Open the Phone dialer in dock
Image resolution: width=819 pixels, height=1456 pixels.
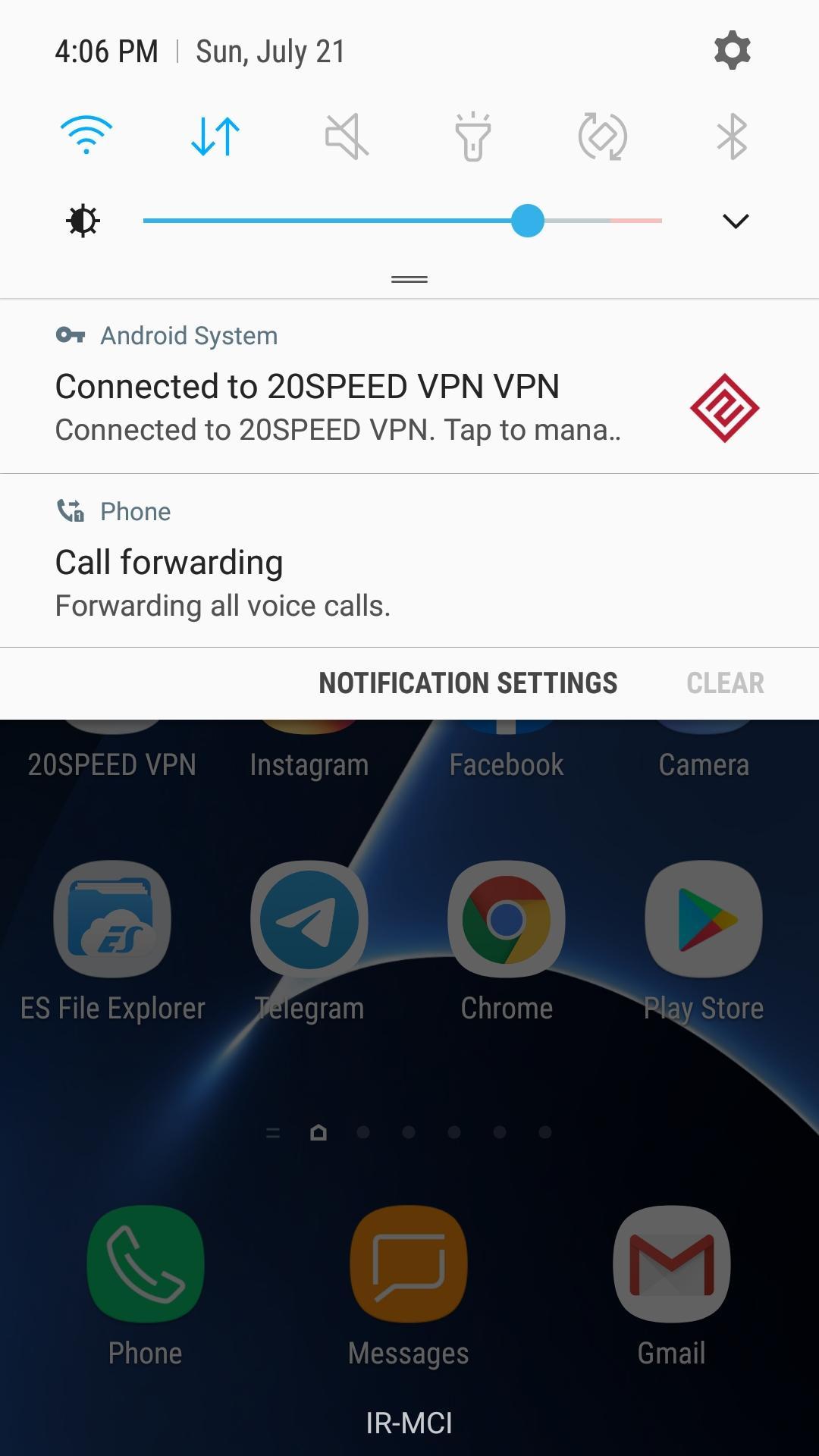(x=146, y=1264)
